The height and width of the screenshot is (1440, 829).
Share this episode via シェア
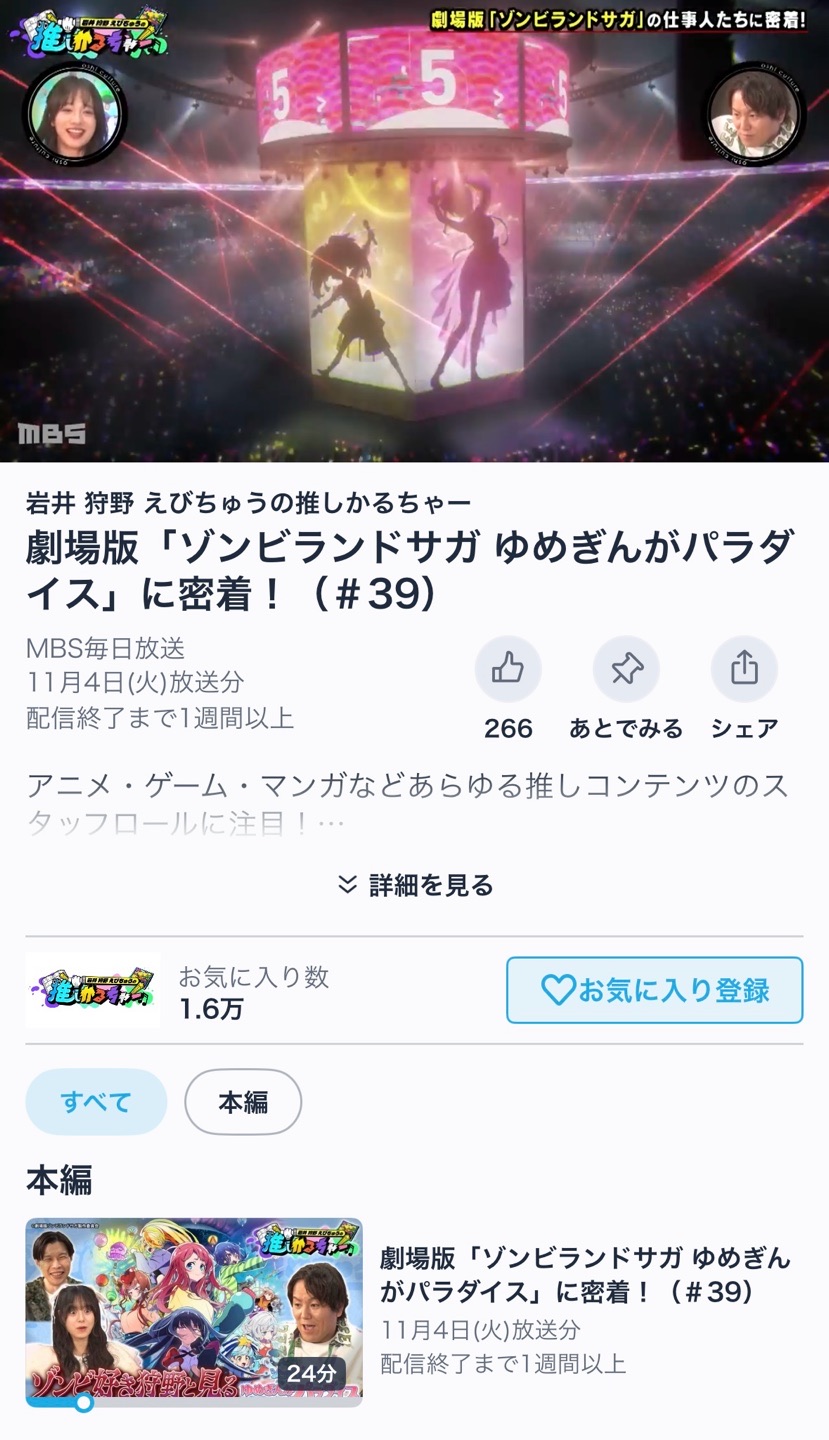tap(744, 669)
